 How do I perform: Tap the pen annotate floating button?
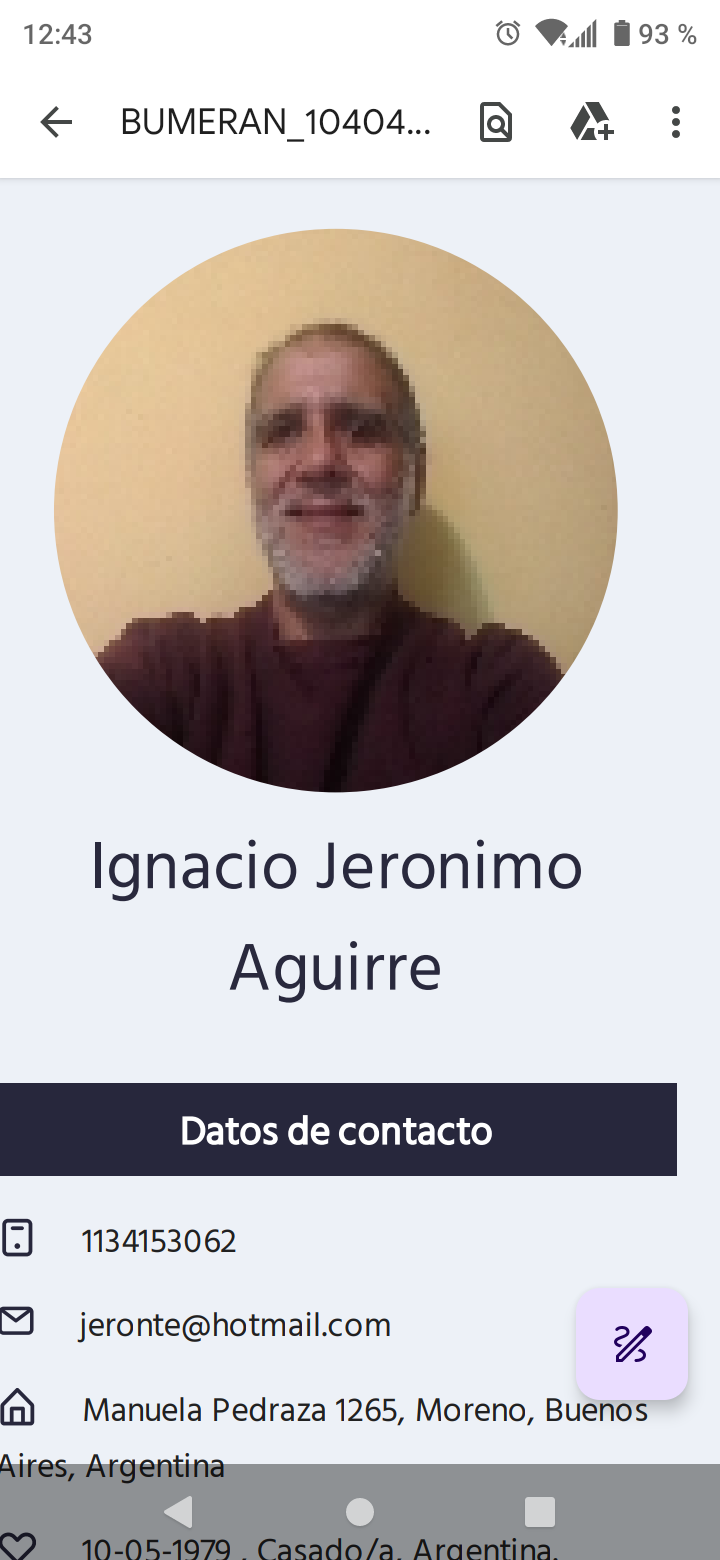tap(632, 1343)
